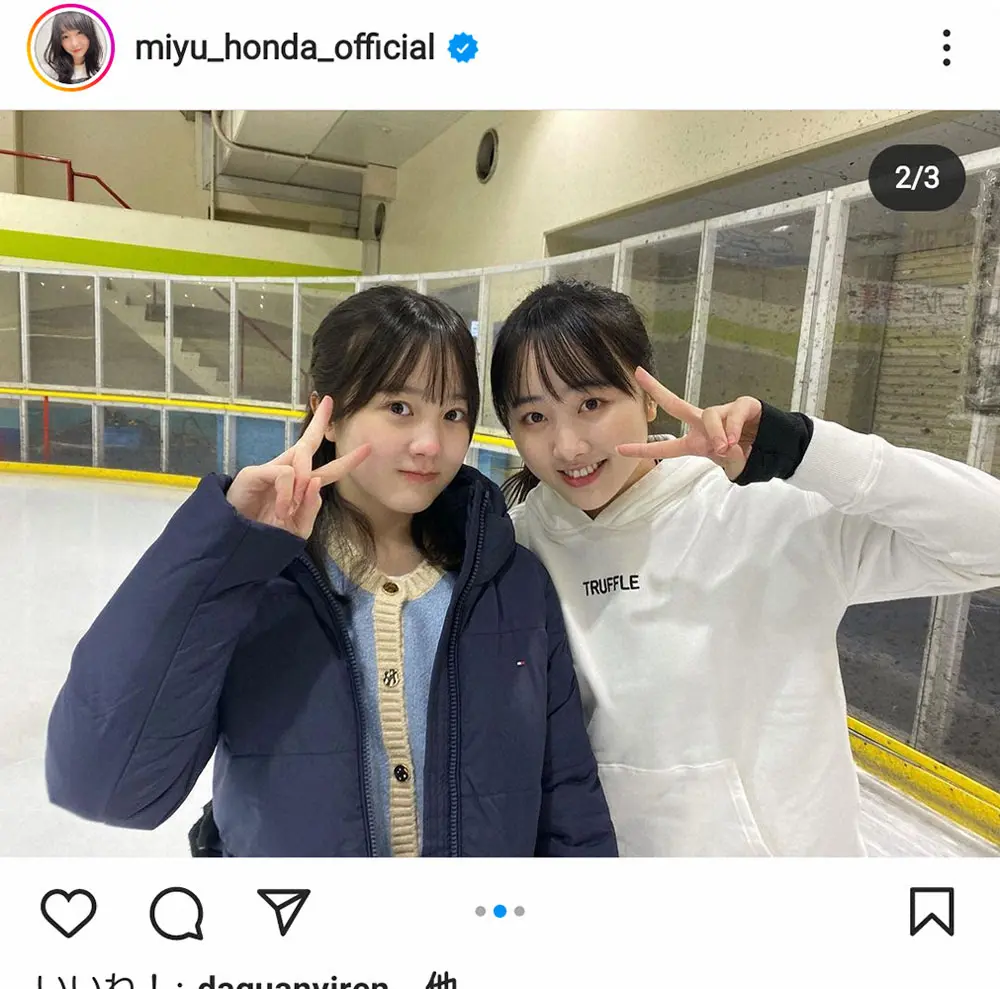Open the miyu_honda_official username link
The image size is (1000, 989).
tap(284, 48)
